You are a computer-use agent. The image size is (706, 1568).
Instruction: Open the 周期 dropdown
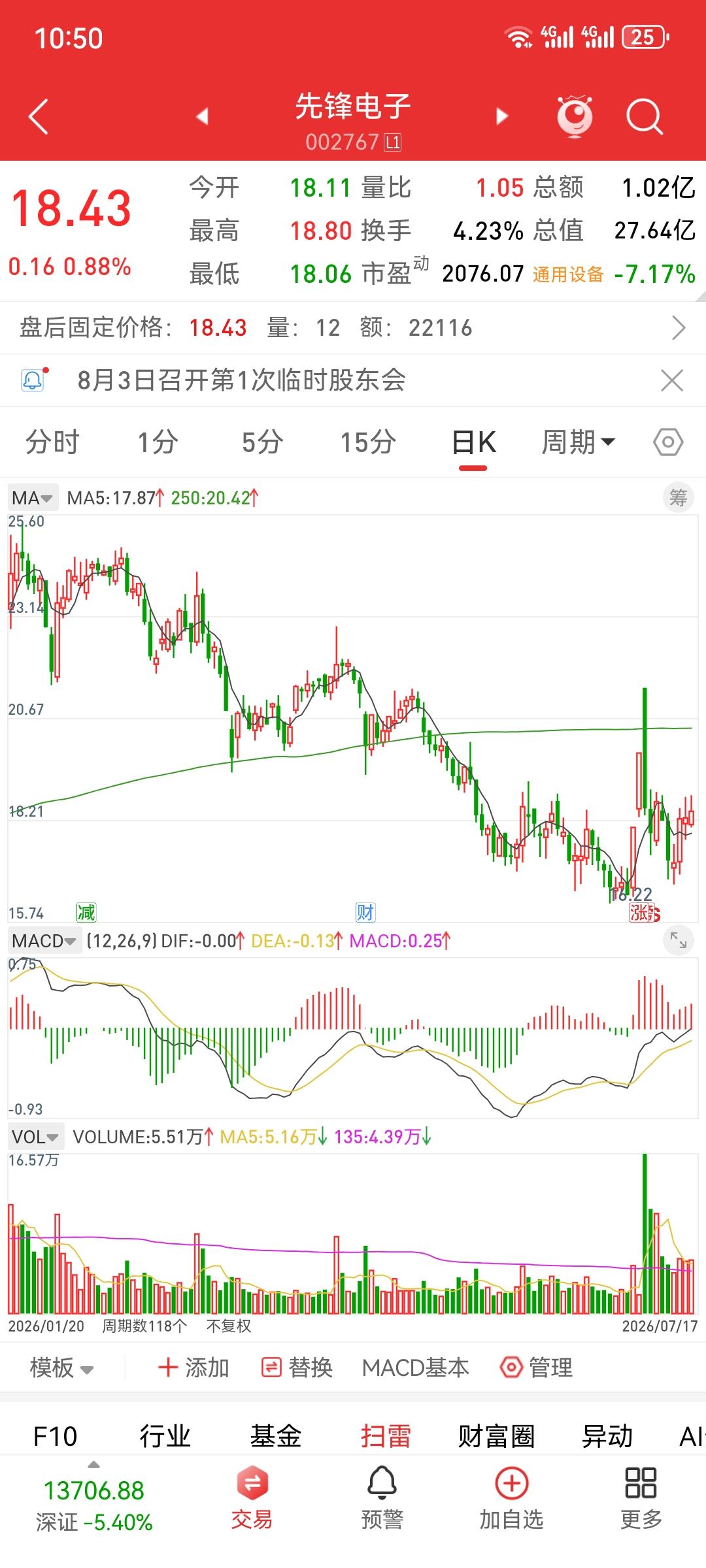pyautogui.click(x=579, y=442)
